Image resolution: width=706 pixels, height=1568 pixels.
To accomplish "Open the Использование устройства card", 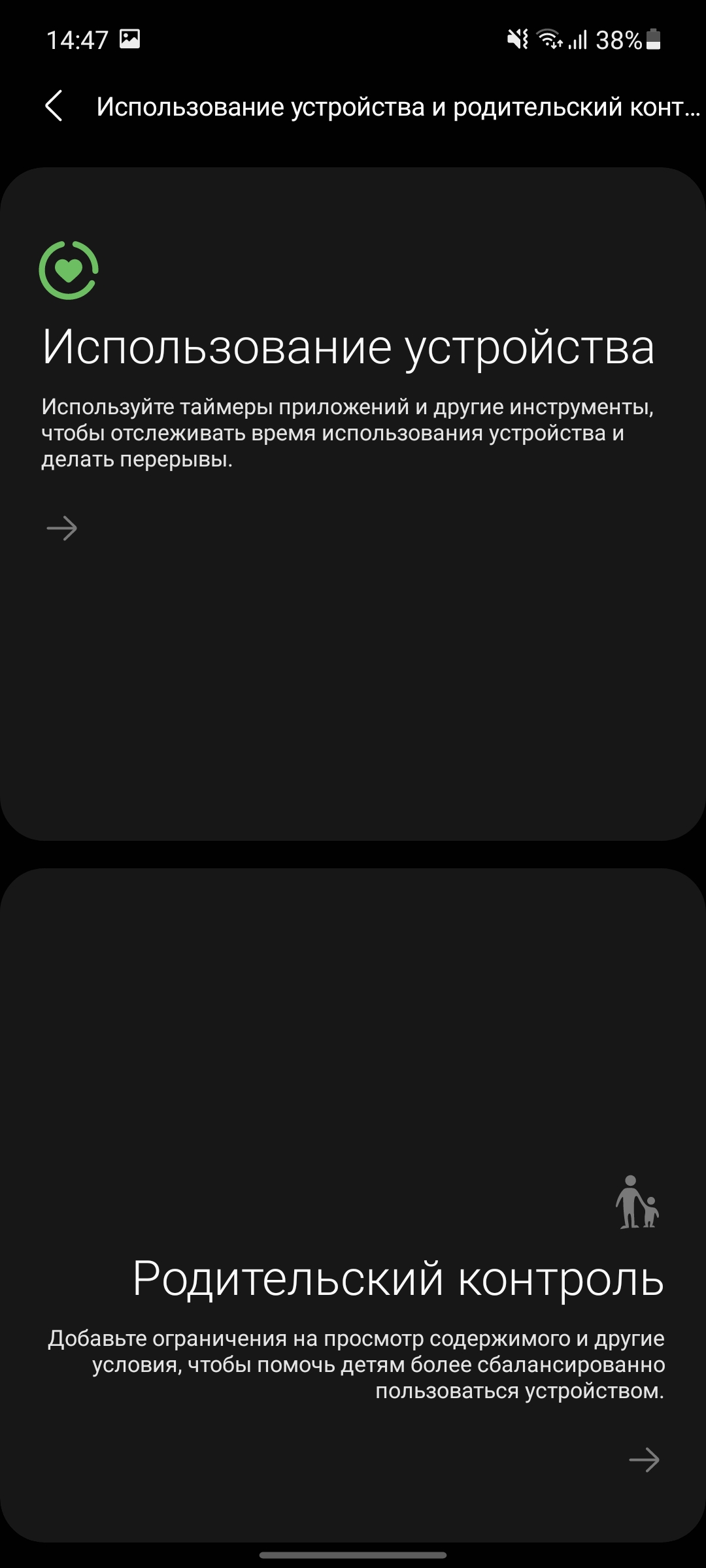I will [x=353, y=503].
